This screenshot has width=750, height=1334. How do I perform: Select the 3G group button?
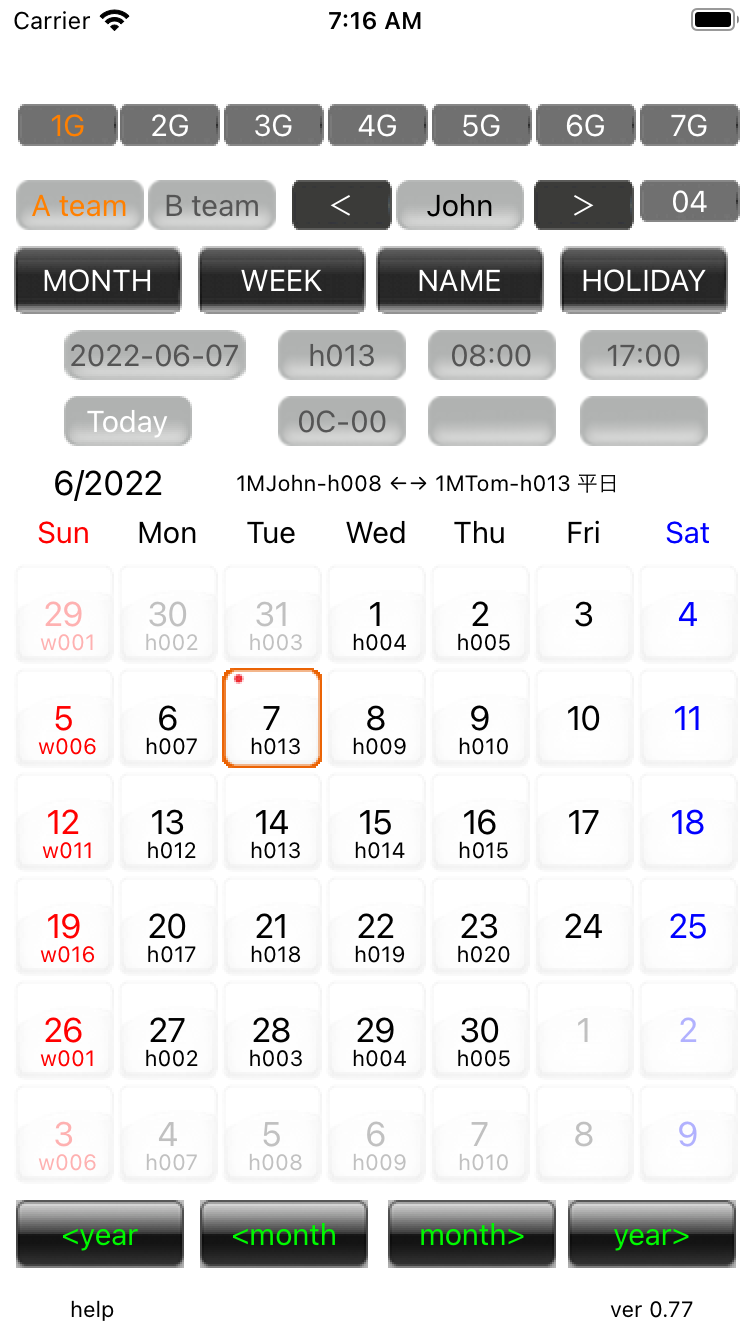(273, 126)
